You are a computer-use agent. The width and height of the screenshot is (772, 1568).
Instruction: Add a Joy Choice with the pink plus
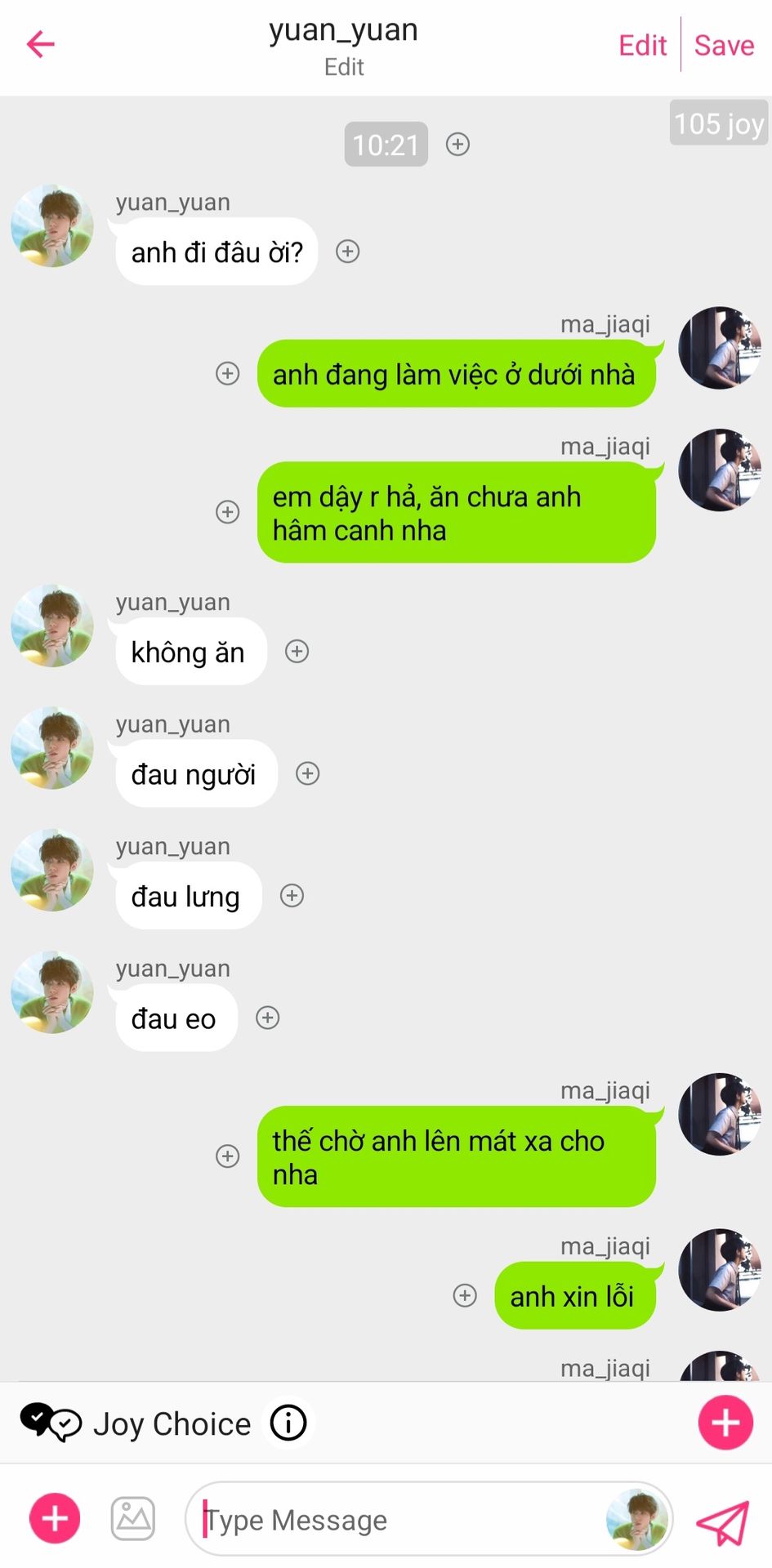[725, 1423]
